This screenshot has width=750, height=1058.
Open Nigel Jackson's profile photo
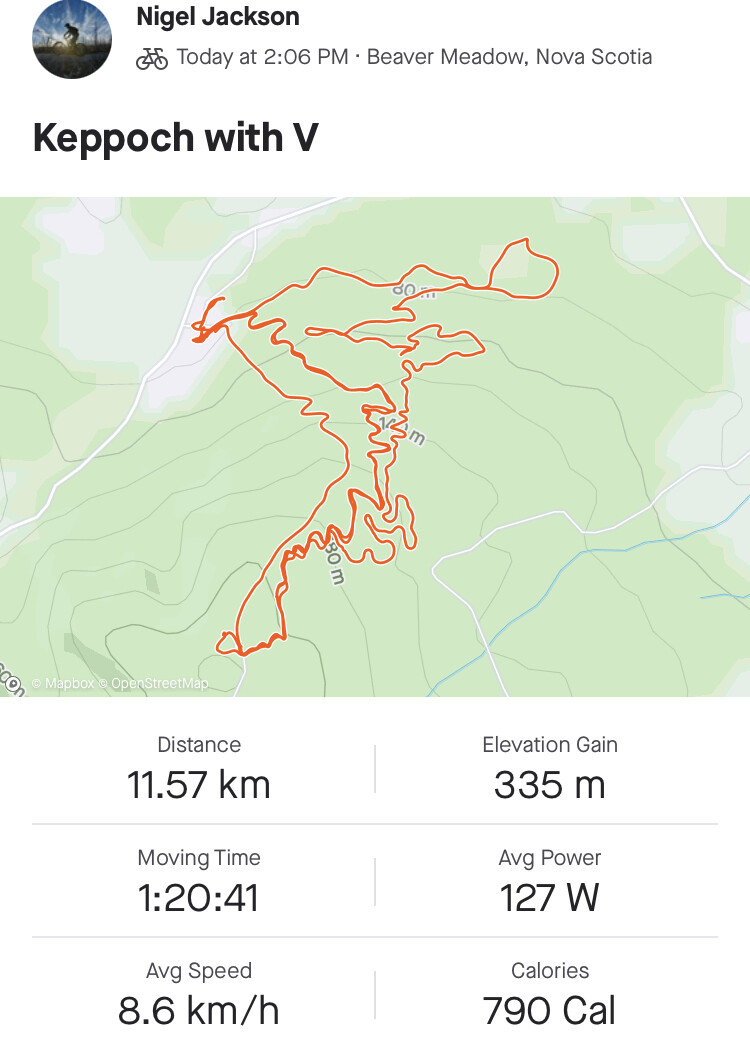pos(72,39)
